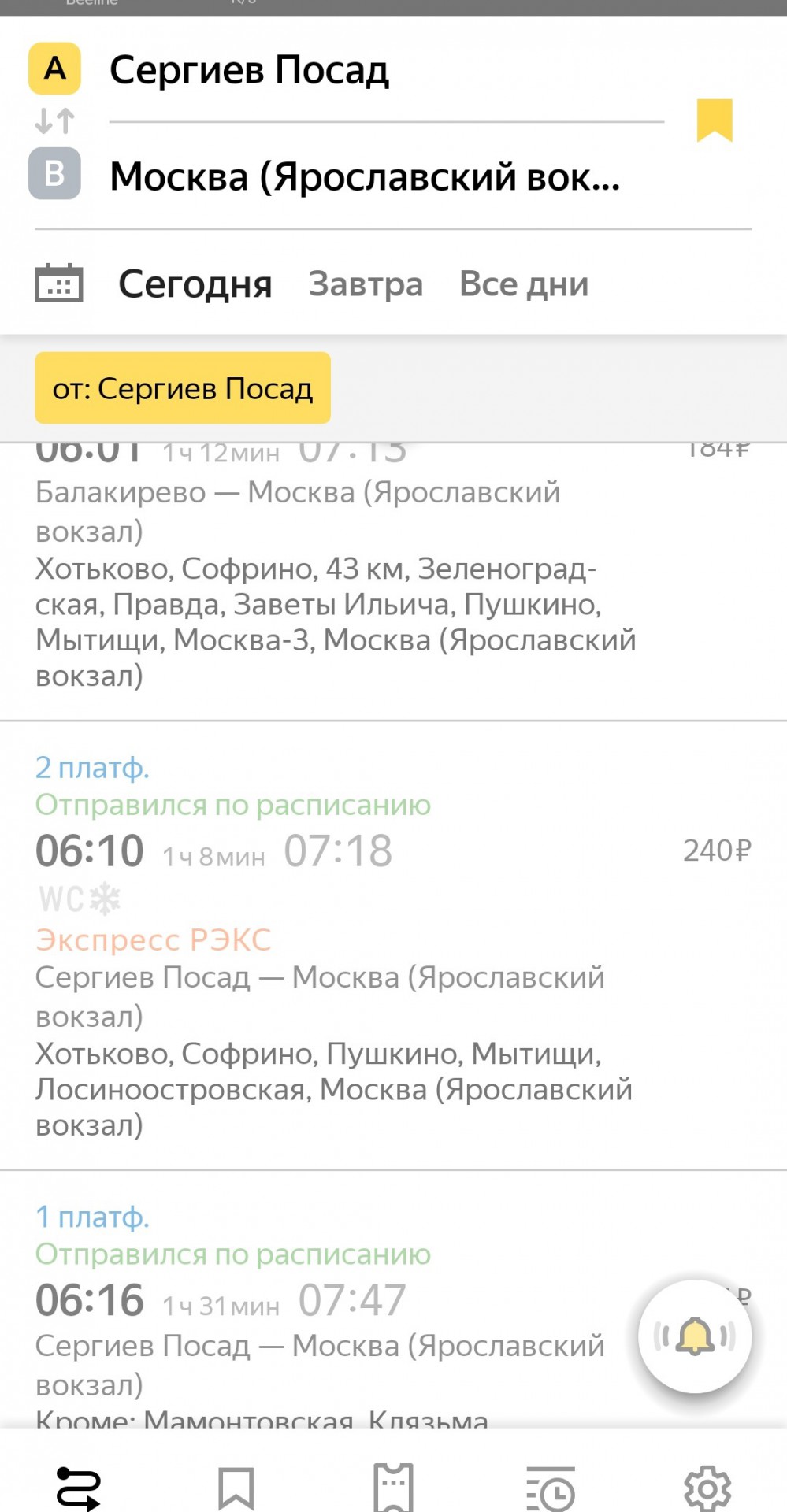Open the 06:10 Экспресс РЭКС train
Screen dimensions: 787x1512
[x=393, y=945]
